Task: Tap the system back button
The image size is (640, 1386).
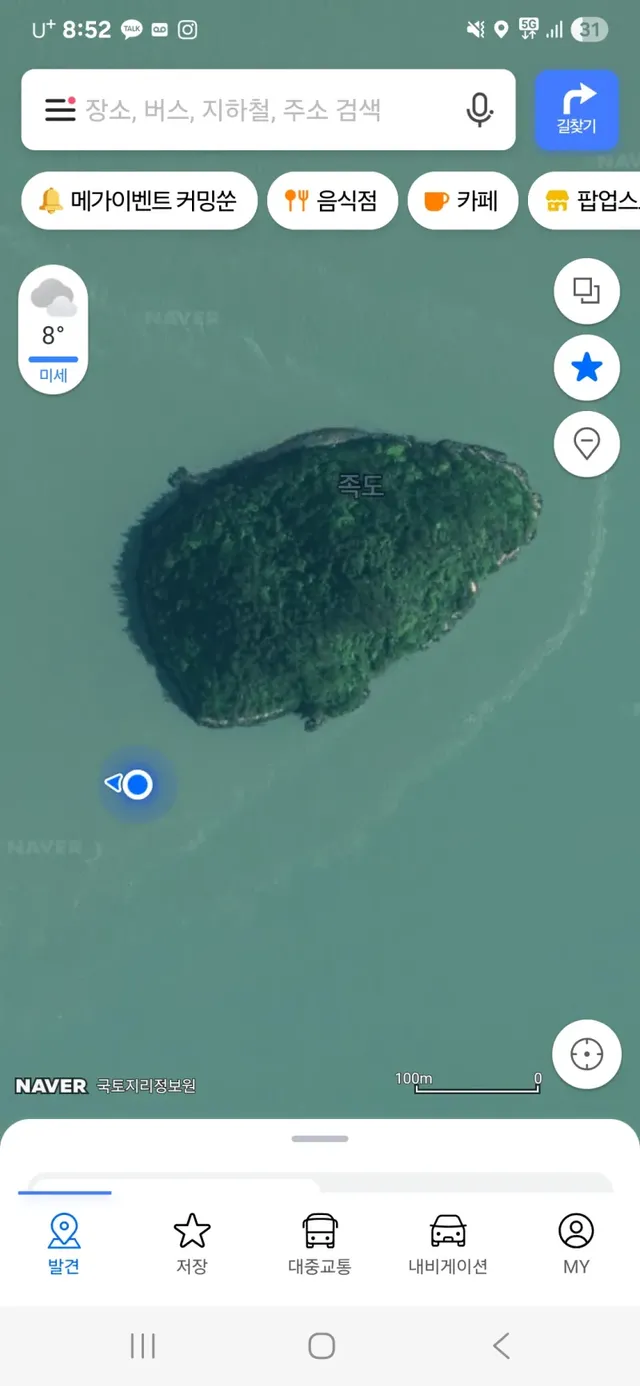Action: click(501, 1346)
